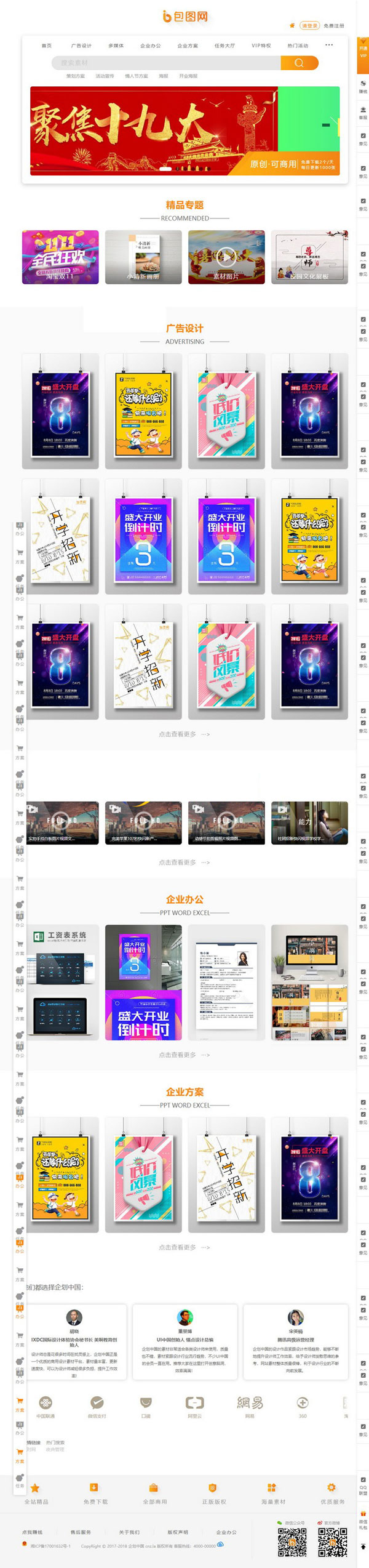The width and height of the screenshot is (369, 1568).
Task: Open the 任务大厅 nav tab
Action: pyautogui.click(x=224, y=46)
